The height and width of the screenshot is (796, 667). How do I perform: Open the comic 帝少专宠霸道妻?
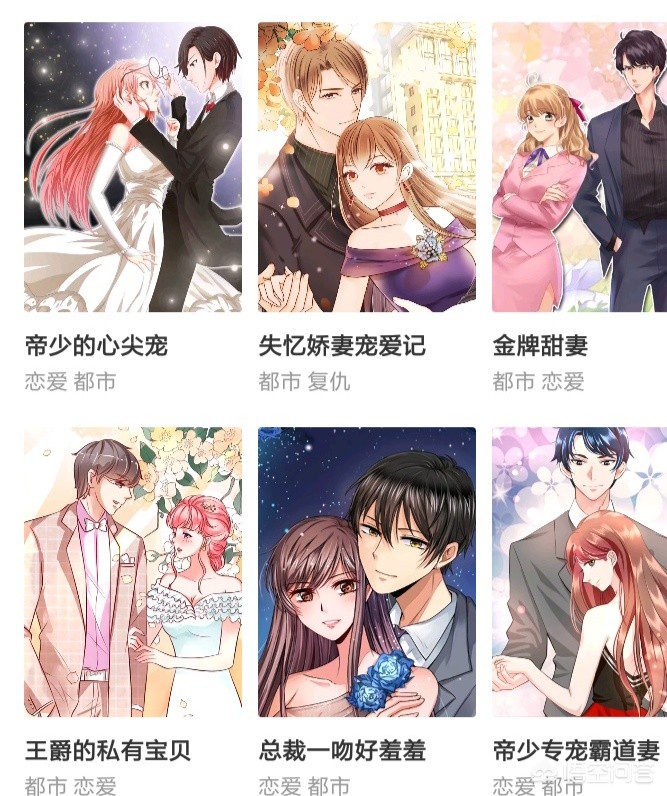click(x=579, y=572)
